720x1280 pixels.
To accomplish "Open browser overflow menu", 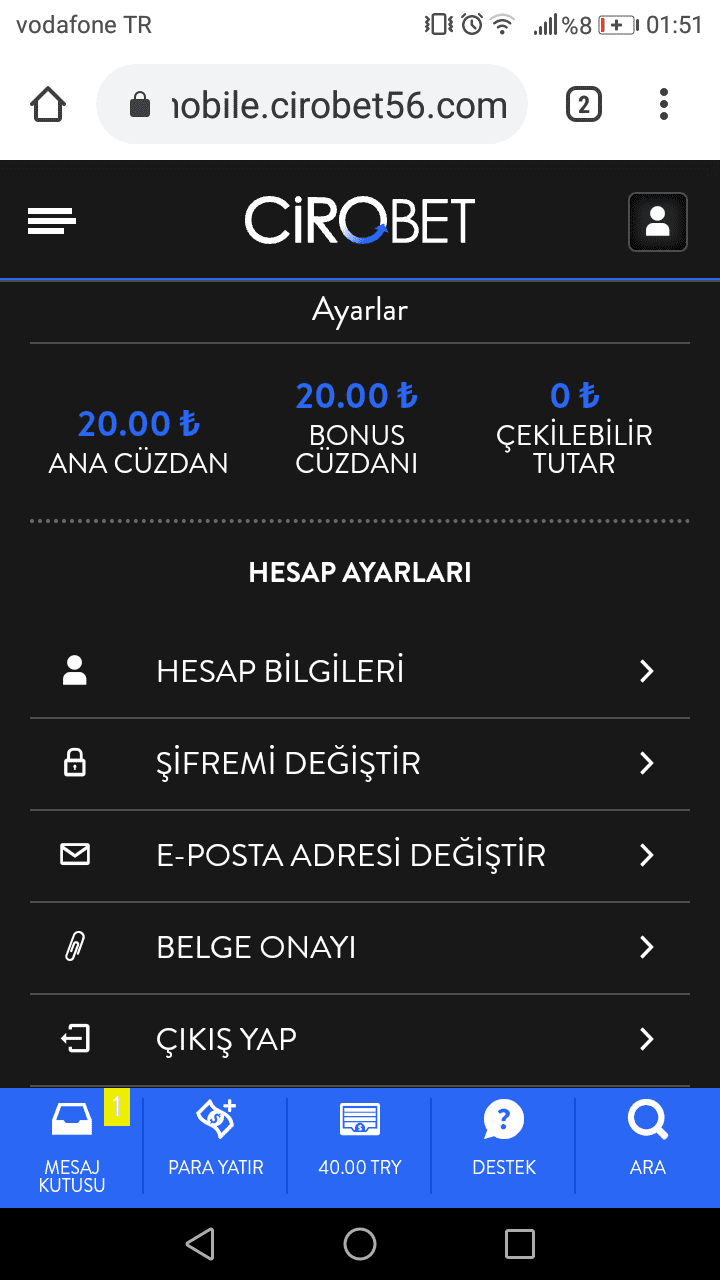I will [664, 104].
